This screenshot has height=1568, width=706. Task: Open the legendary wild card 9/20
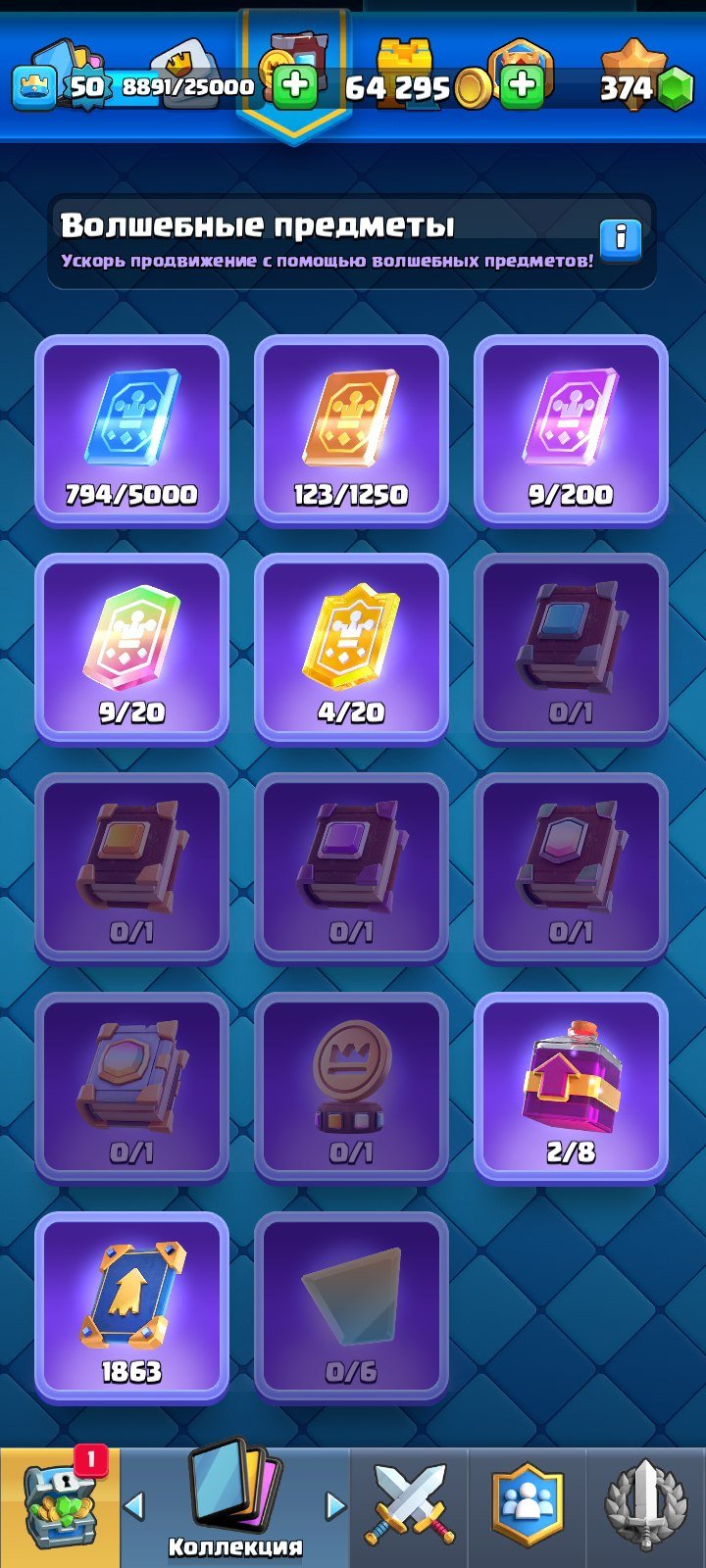131,649
